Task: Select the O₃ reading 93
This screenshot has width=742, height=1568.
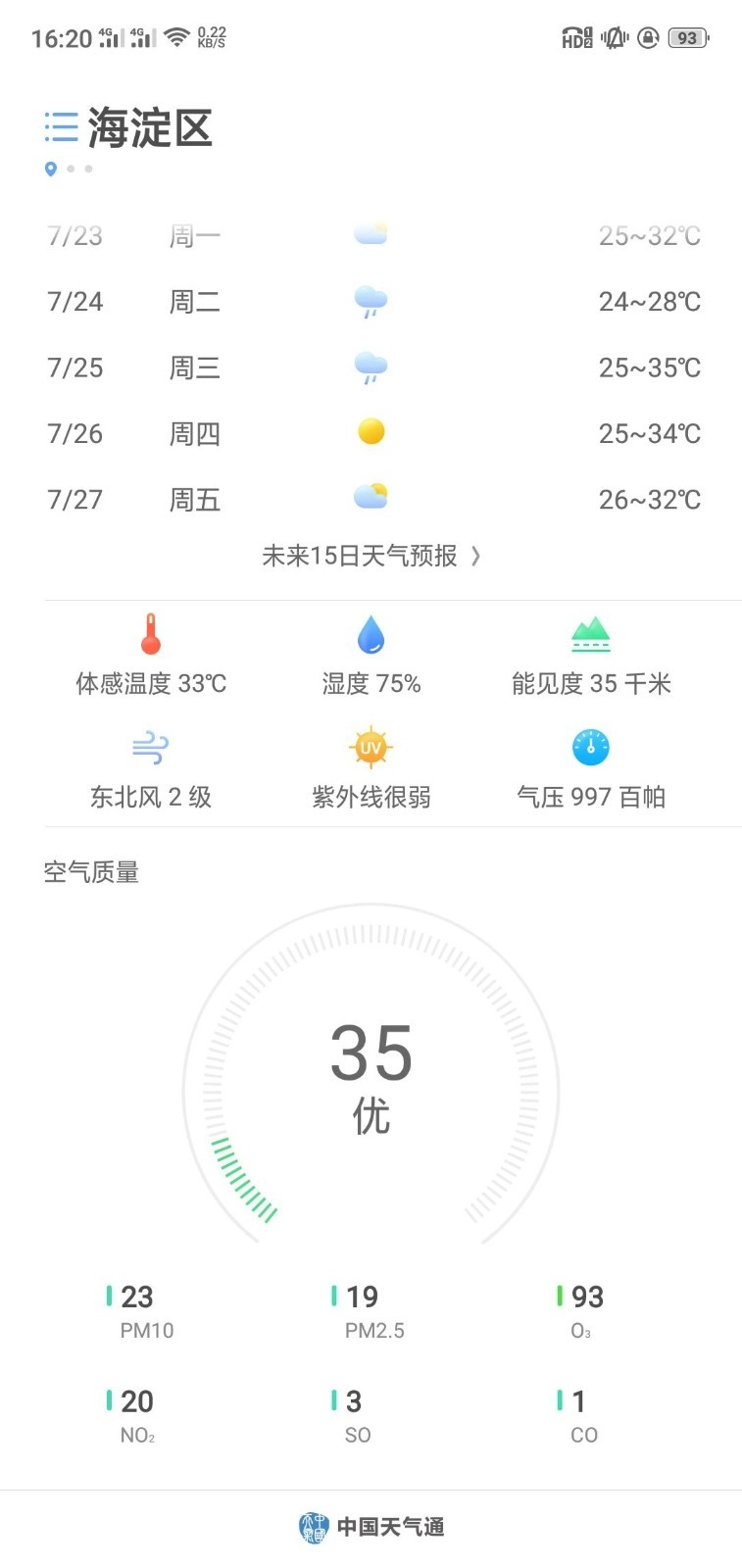Action: tap(586, 1297)
